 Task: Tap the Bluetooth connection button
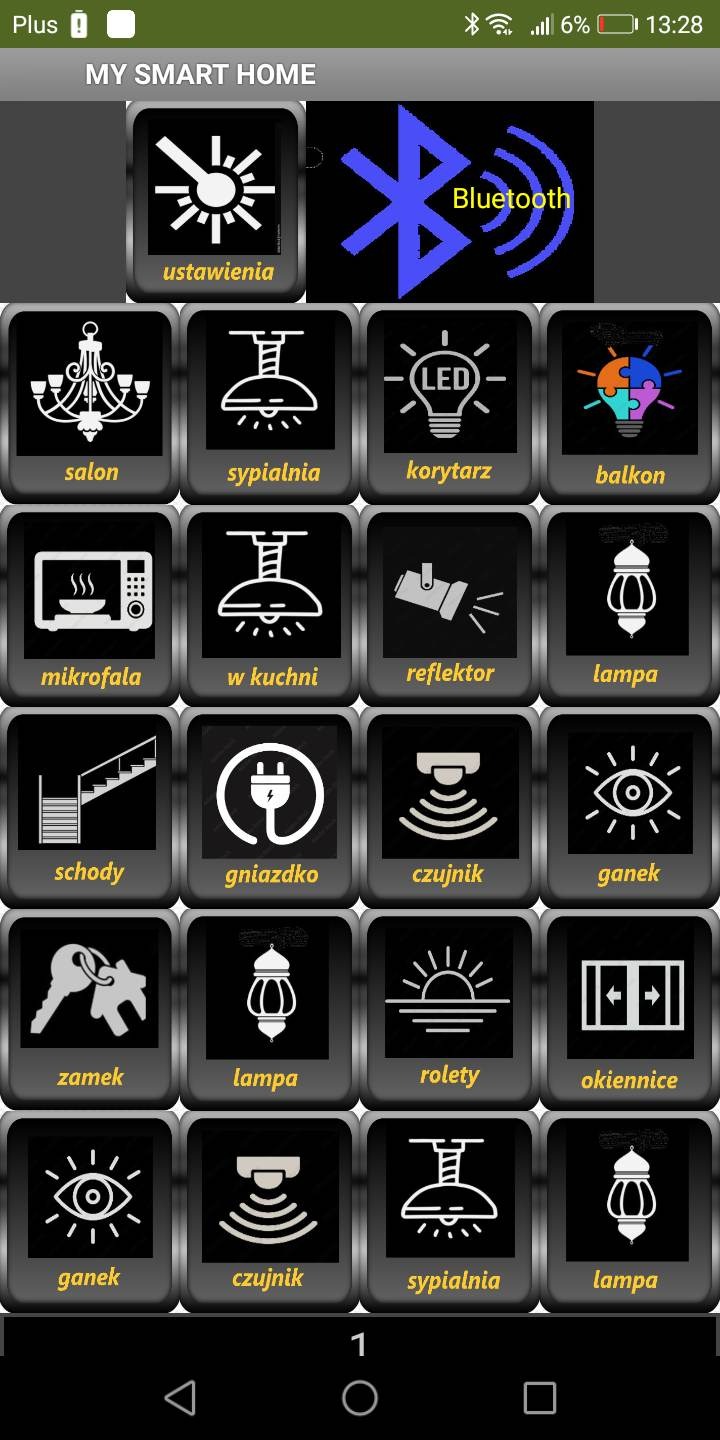(x=450, y=201)
